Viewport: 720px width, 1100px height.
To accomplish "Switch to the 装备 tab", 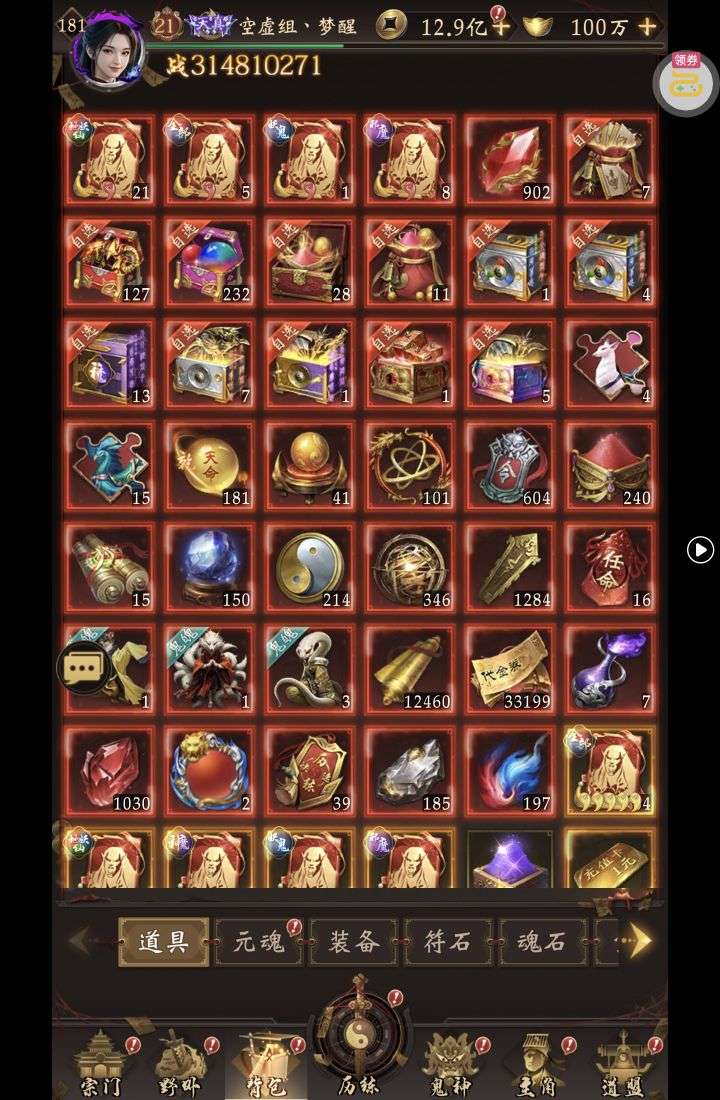I will 354,941.
